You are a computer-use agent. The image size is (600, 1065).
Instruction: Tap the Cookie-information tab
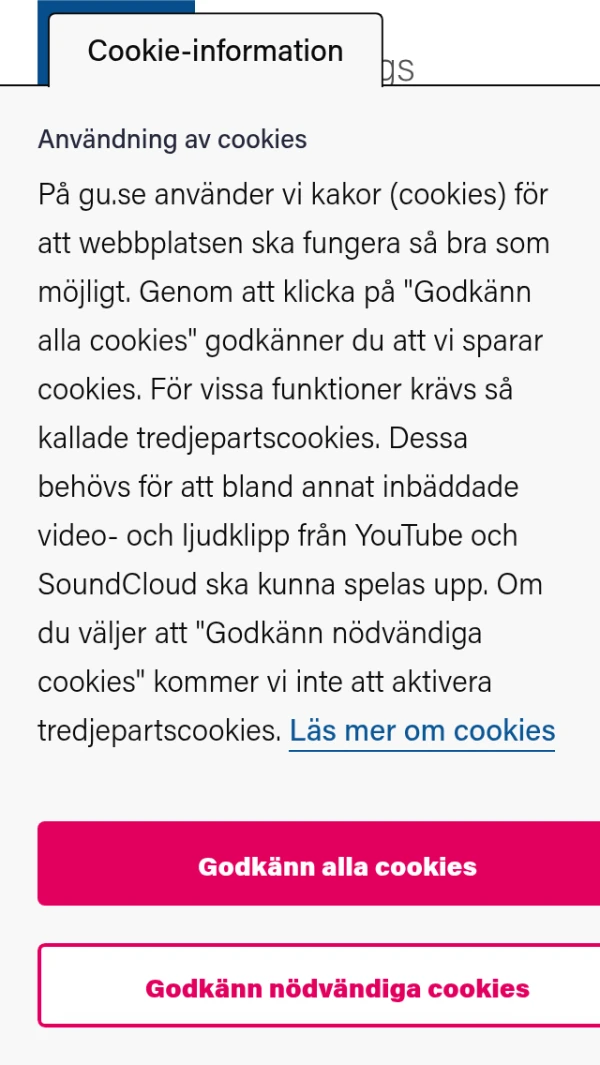point(215,51)
